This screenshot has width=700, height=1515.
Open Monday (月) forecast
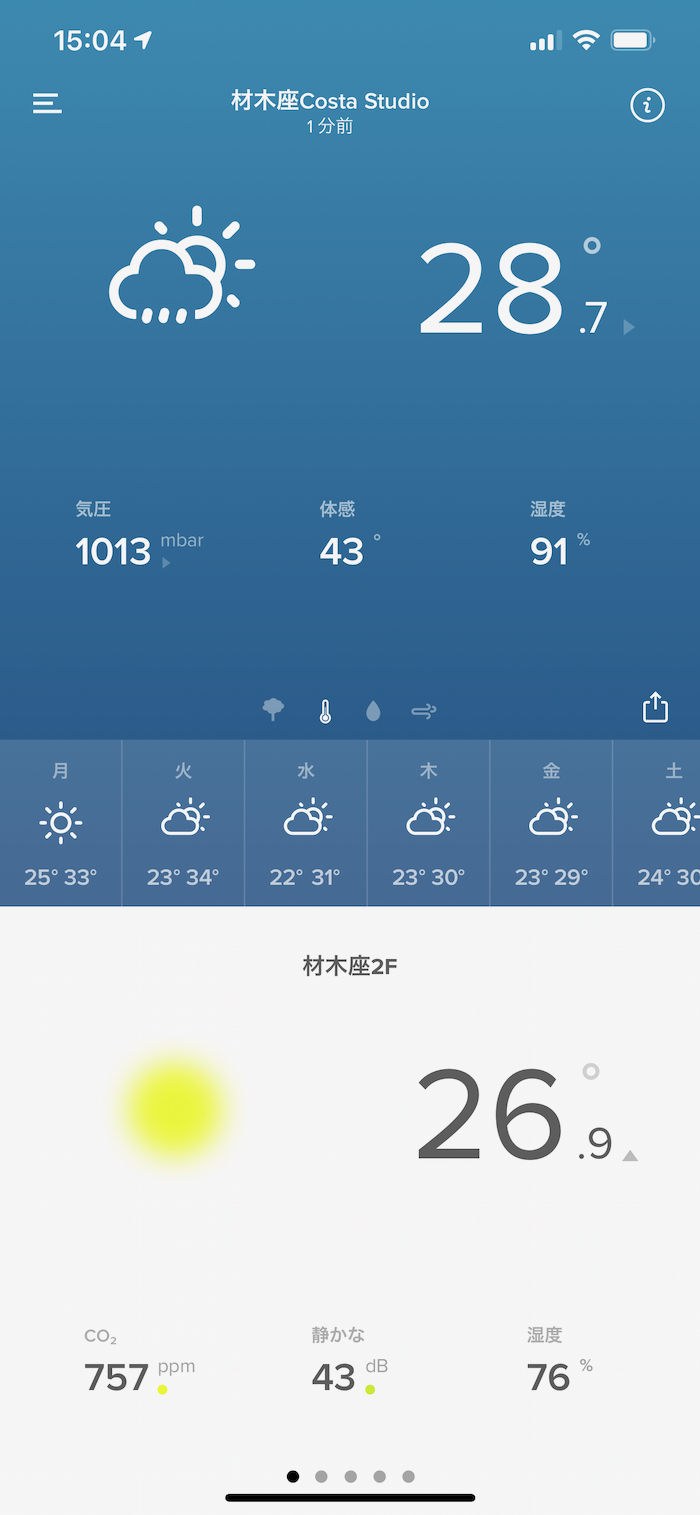[x=61, y=823]
